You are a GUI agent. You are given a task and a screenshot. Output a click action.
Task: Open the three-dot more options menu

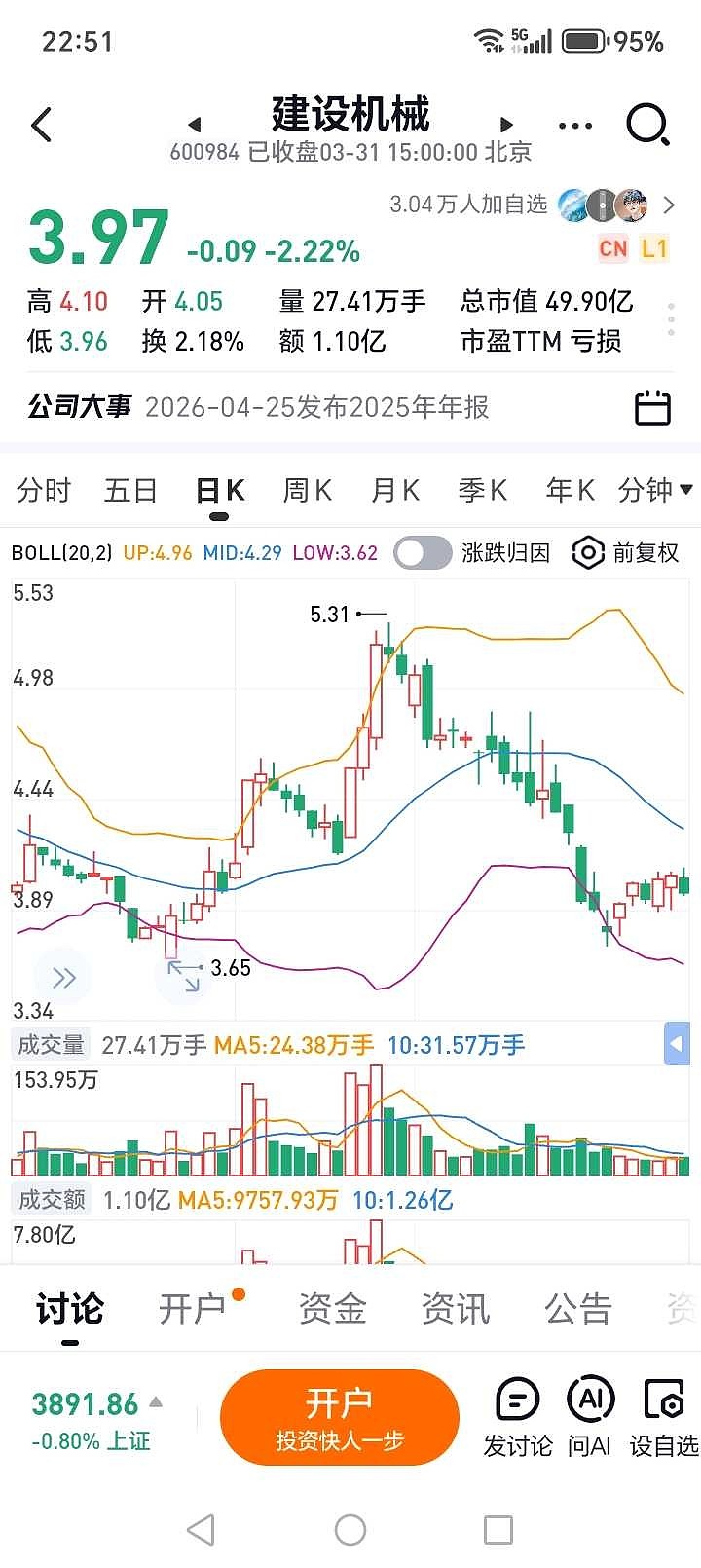[575, 126]
